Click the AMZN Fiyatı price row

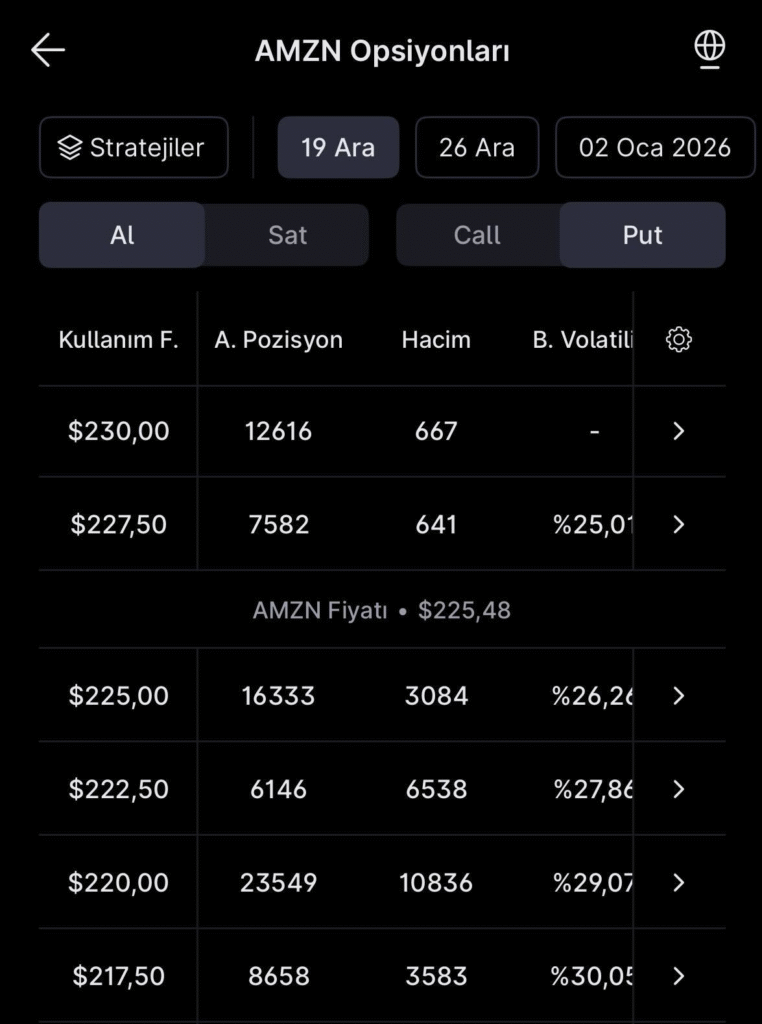(381, 610)
